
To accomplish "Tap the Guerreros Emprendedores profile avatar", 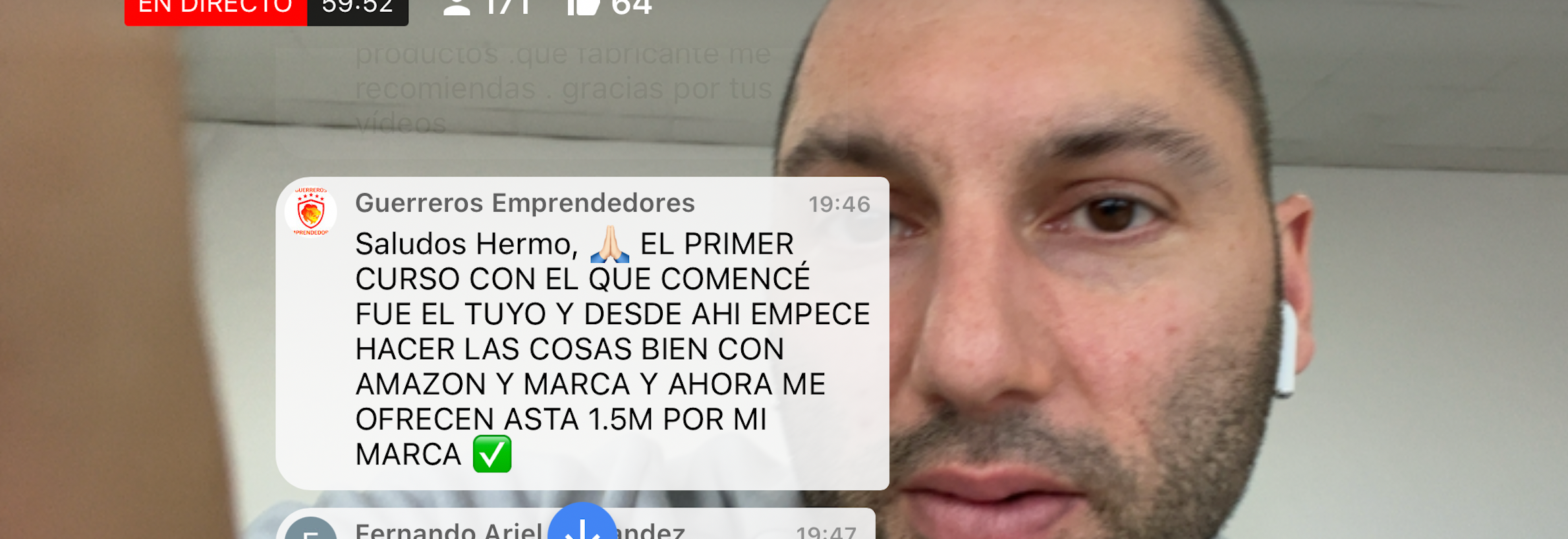I will pos(311,212).
